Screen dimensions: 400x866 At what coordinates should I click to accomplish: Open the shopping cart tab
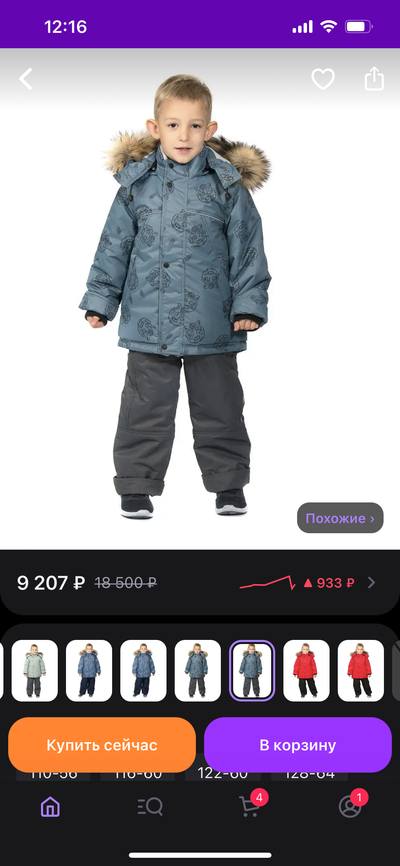coord(250,806)
